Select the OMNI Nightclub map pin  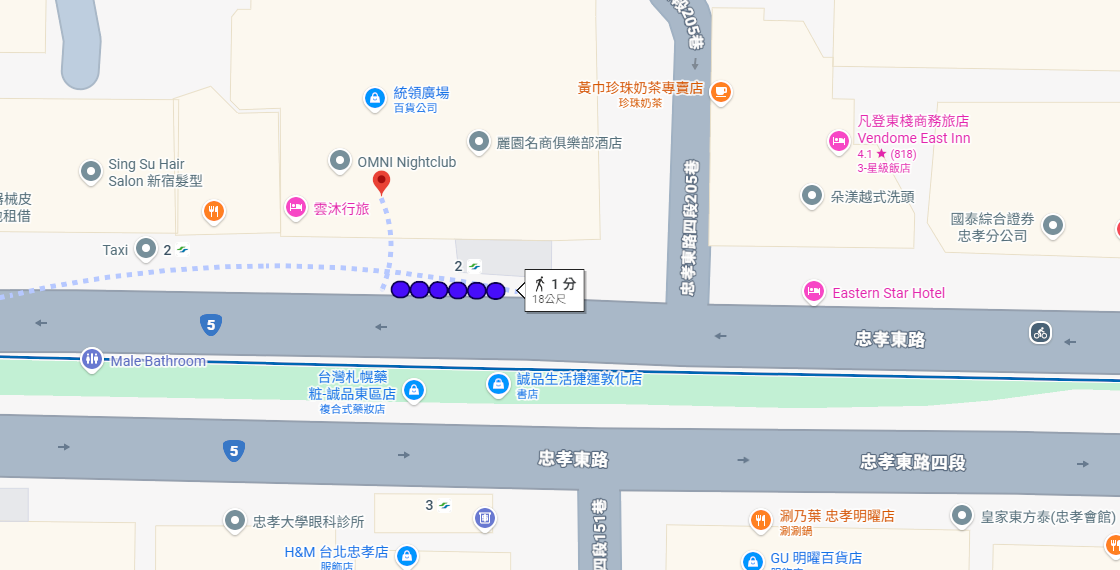point(340,161)
